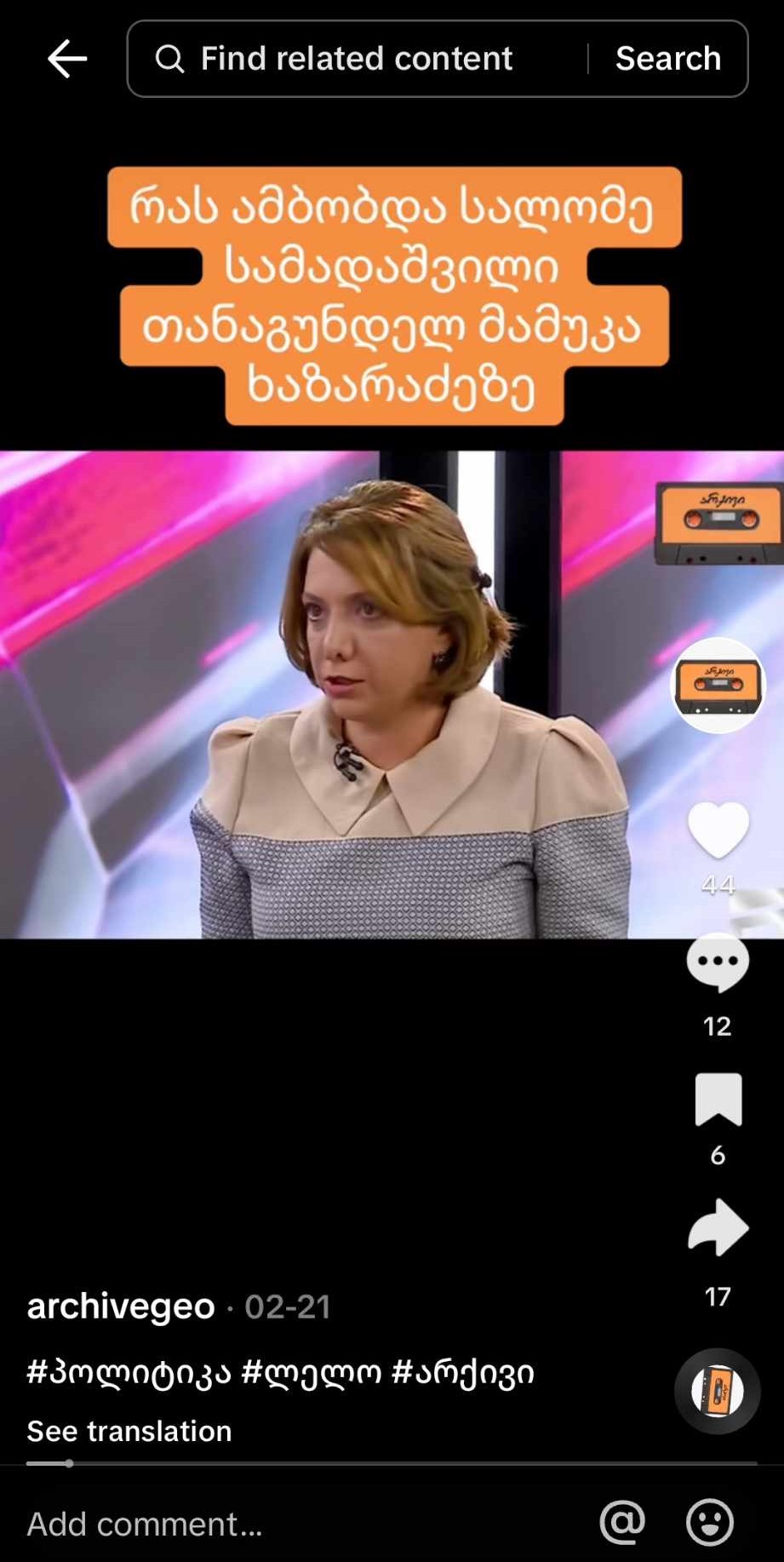Image resolution: width=784 pixels, height=1562 pixels.
Task: Tap the video progress bar
Action: coord(392,1463)
